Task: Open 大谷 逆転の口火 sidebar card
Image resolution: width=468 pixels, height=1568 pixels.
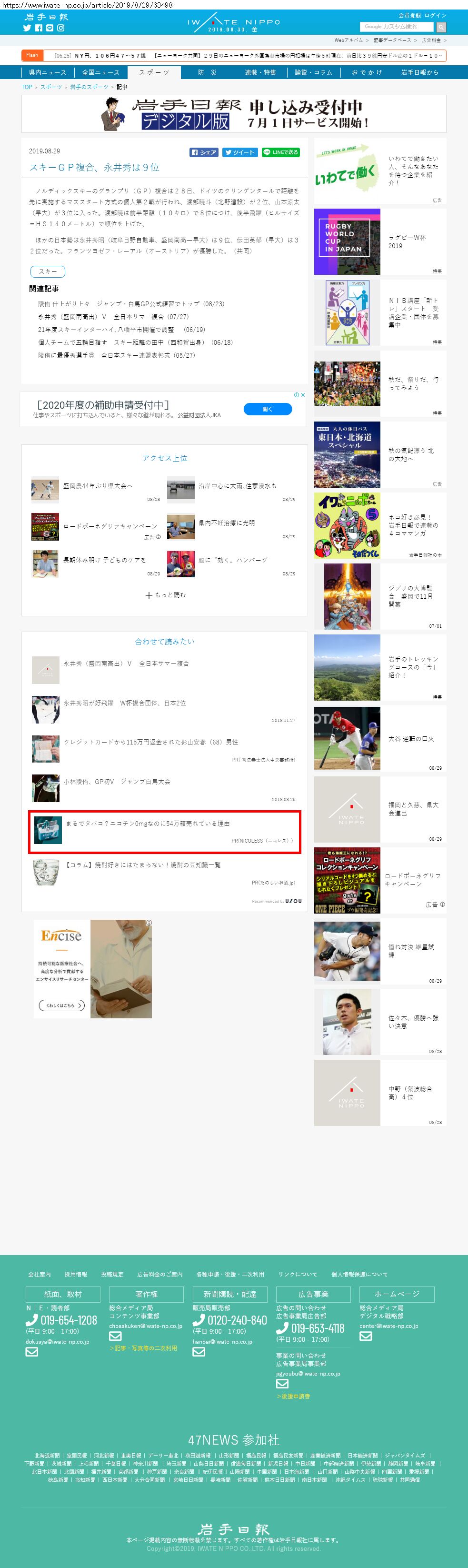Action: 380,738
